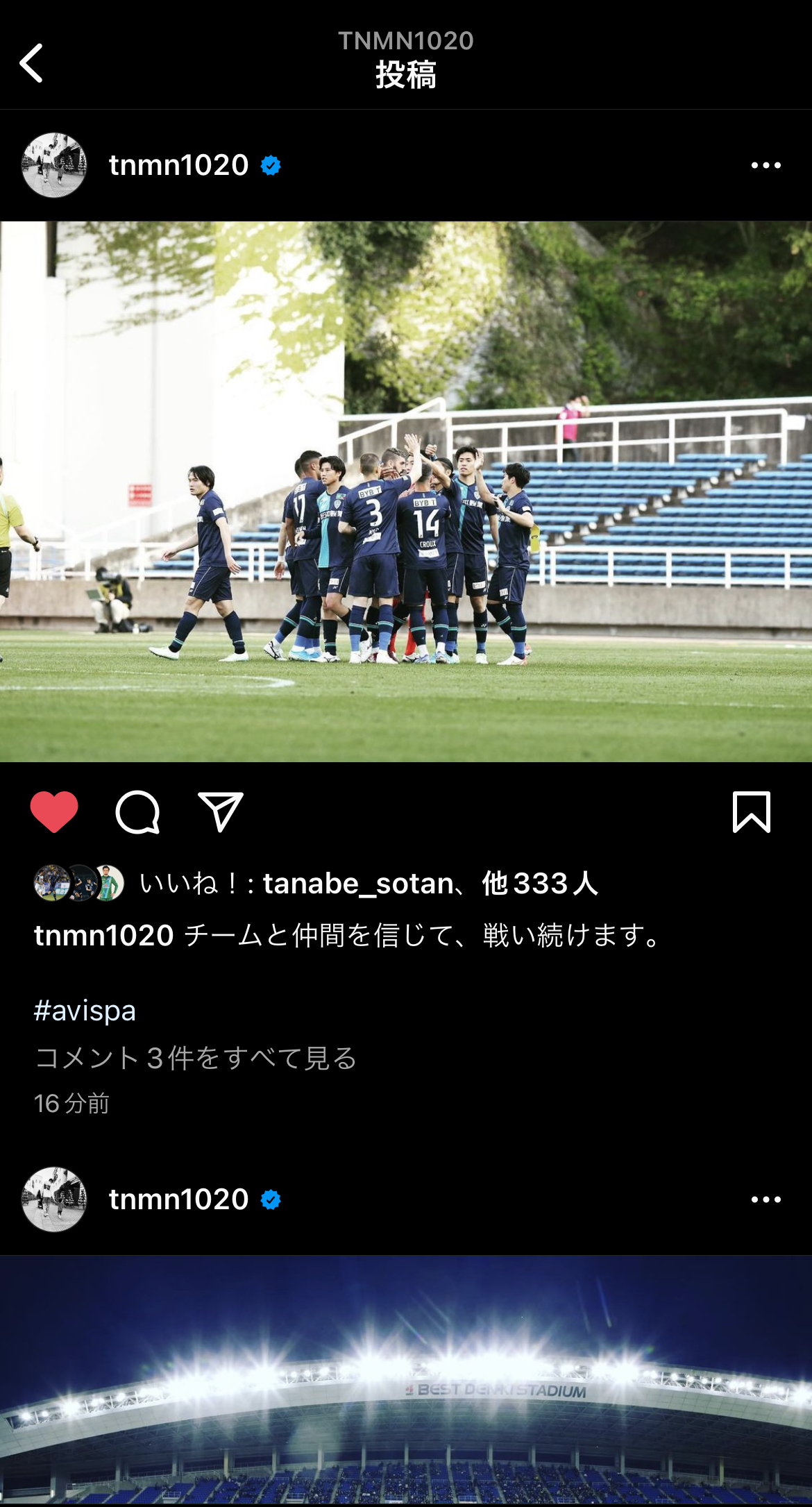Open tnmn1020 username above the stadium post

[178, 1199]
